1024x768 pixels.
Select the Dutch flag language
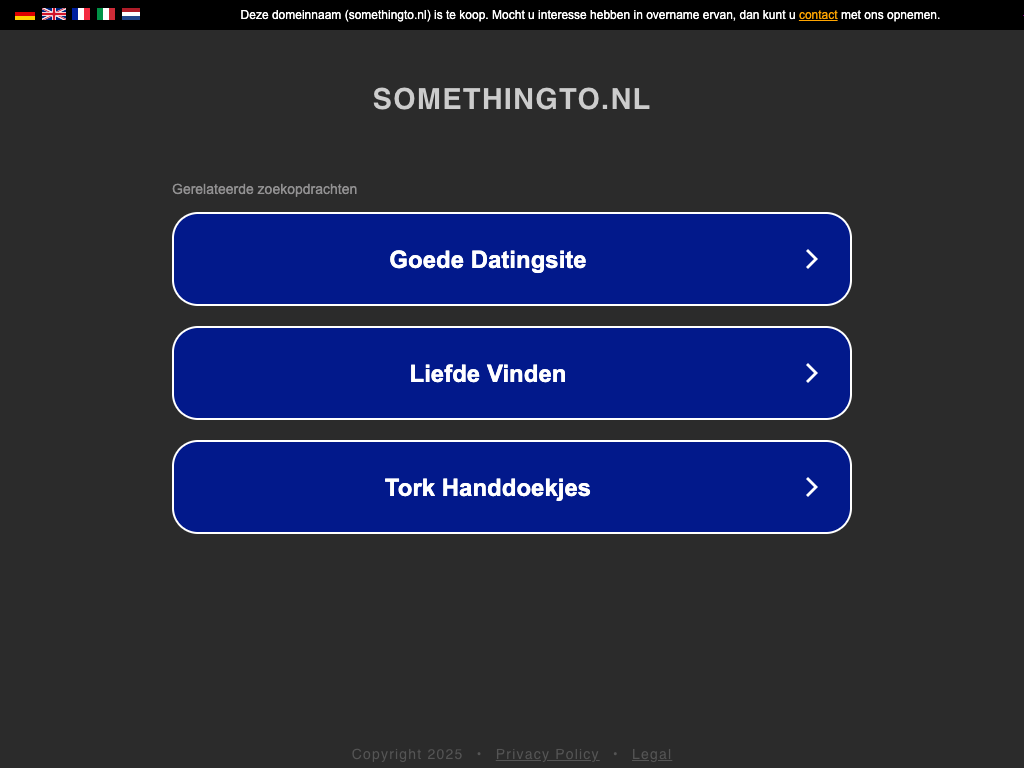tap(131, 14)
